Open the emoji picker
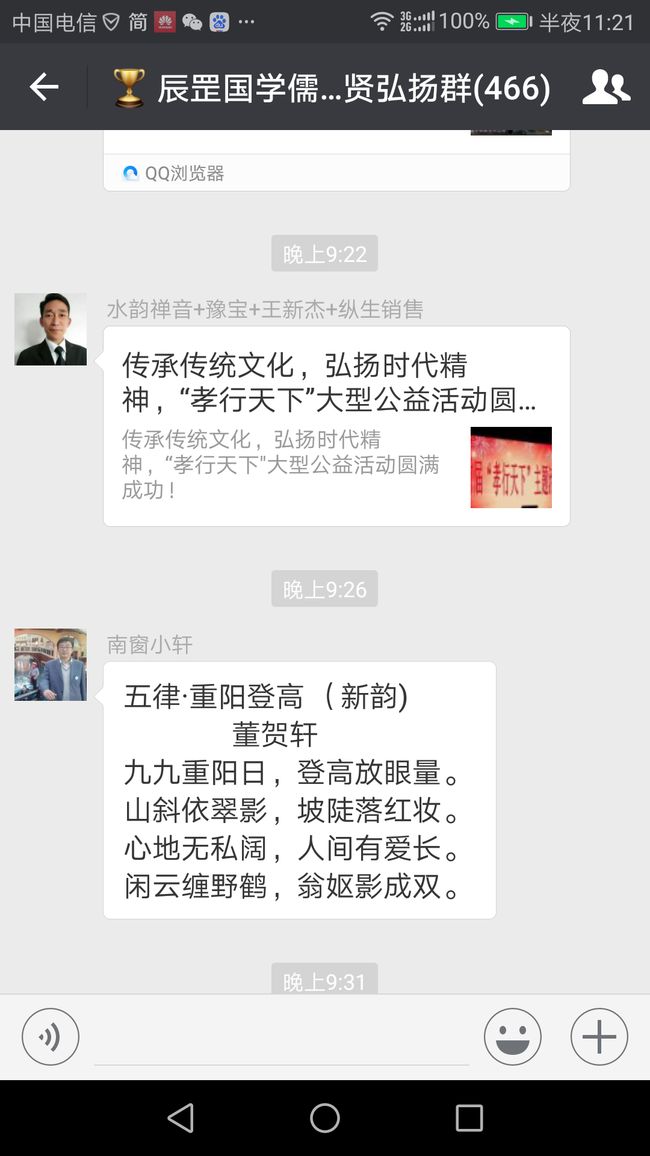650x1156 pixels. click(513, 1037)
